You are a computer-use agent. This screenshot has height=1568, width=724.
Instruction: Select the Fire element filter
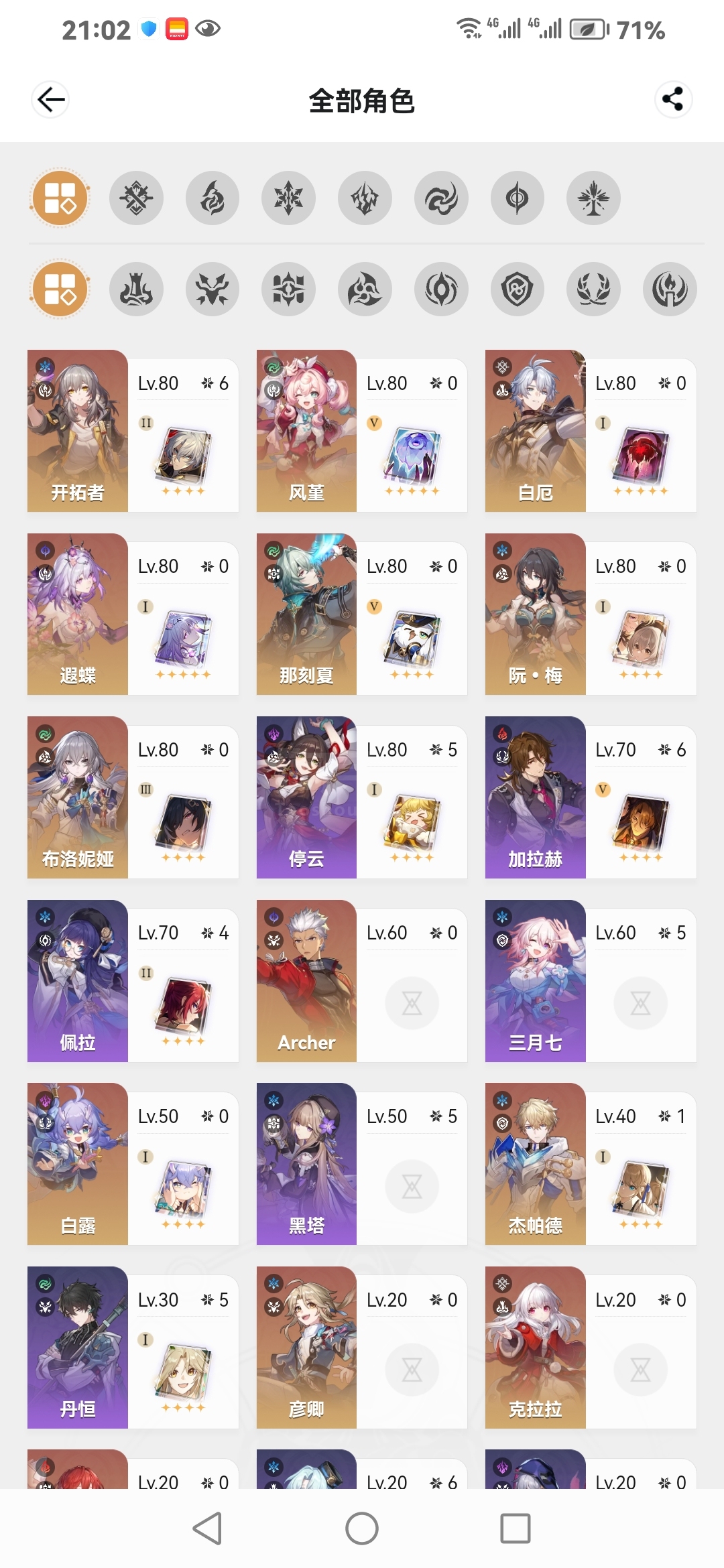213,198
